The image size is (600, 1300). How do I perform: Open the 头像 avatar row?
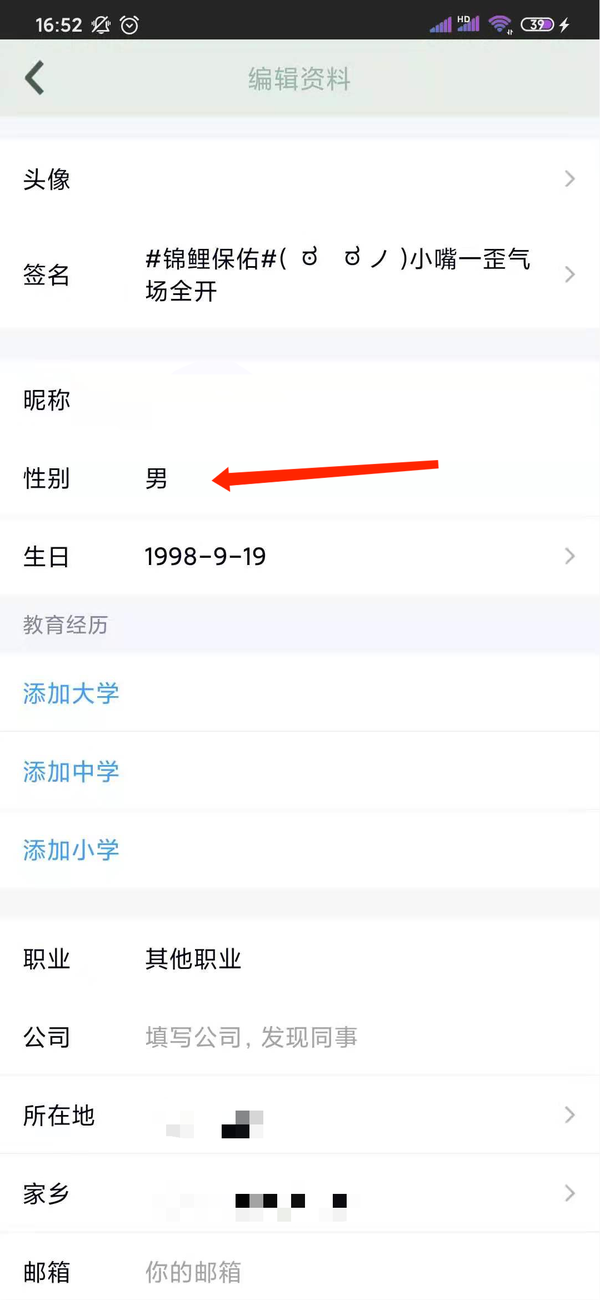coord(300,180)
